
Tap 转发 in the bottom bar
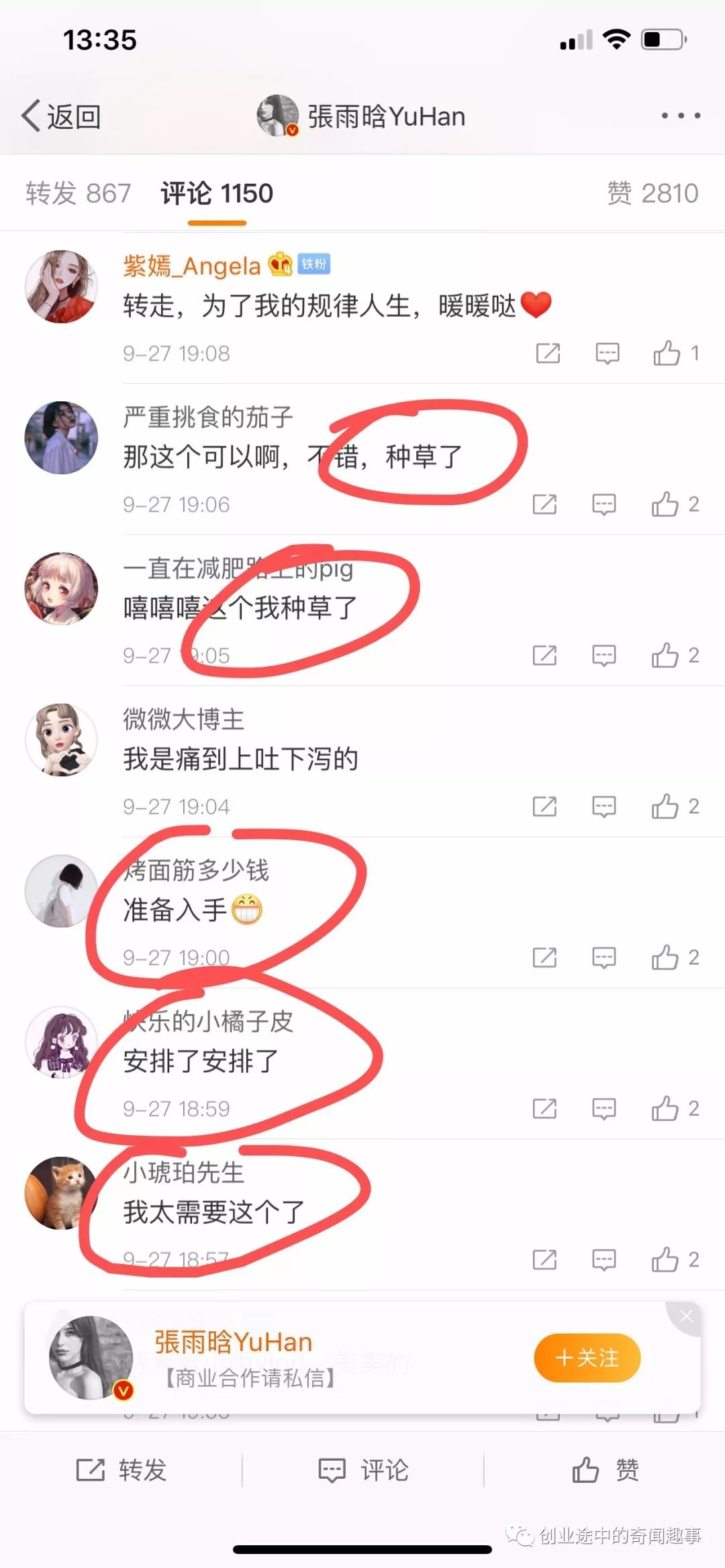coord(121,1469)
